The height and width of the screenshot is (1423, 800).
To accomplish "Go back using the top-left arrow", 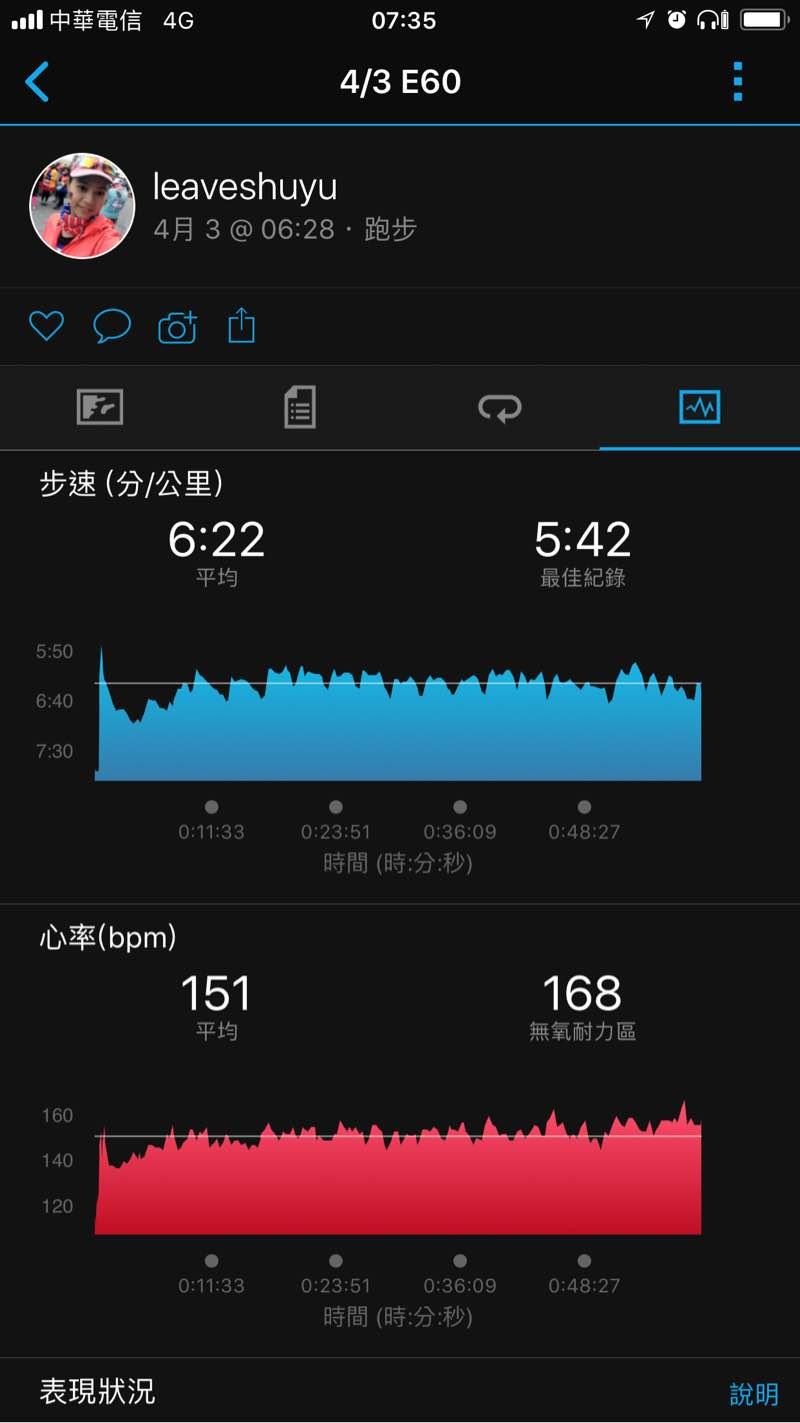I will pyautogui.click(x=37, y=82).
